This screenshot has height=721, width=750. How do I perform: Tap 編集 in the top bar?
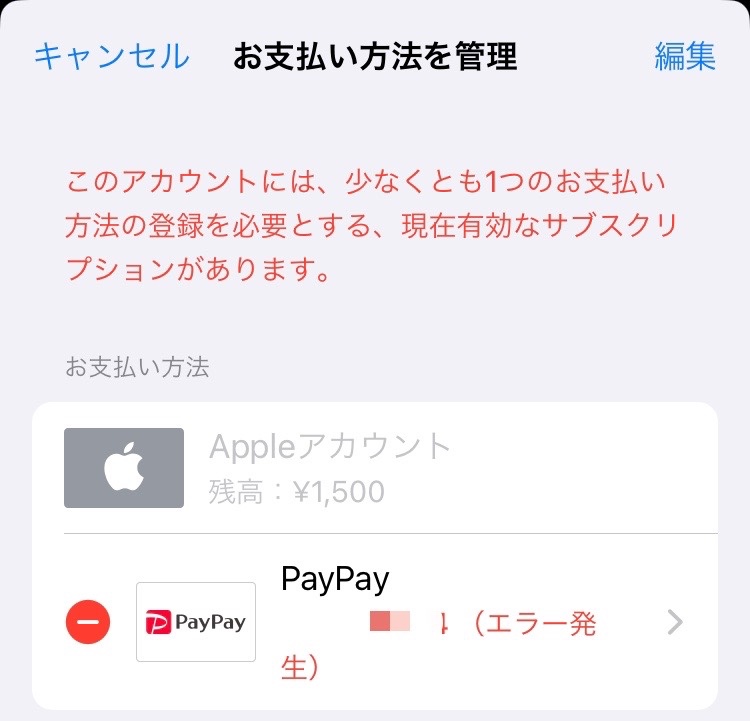tap(685, 56)
